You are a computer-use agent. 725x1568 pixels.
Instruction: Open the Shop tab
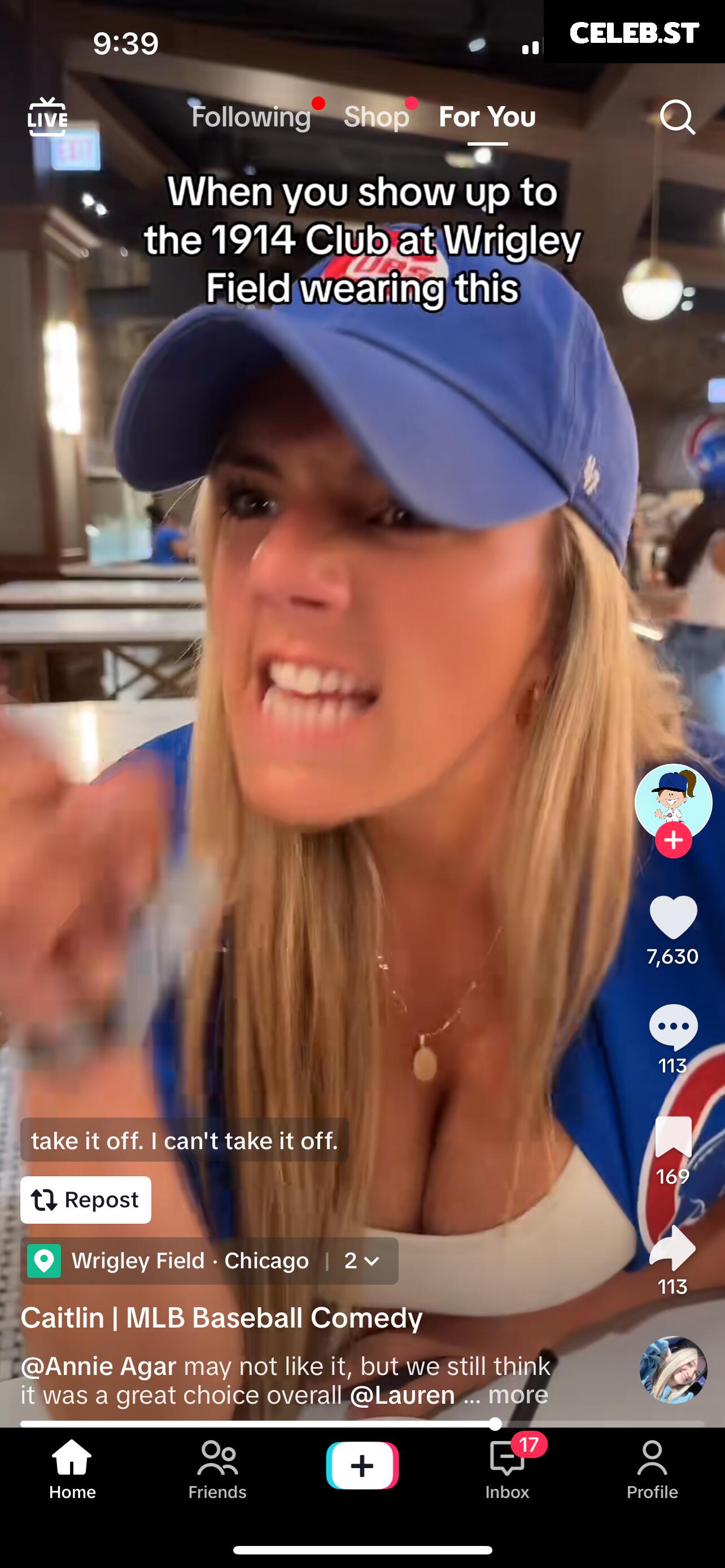click(x=376, y=116)
